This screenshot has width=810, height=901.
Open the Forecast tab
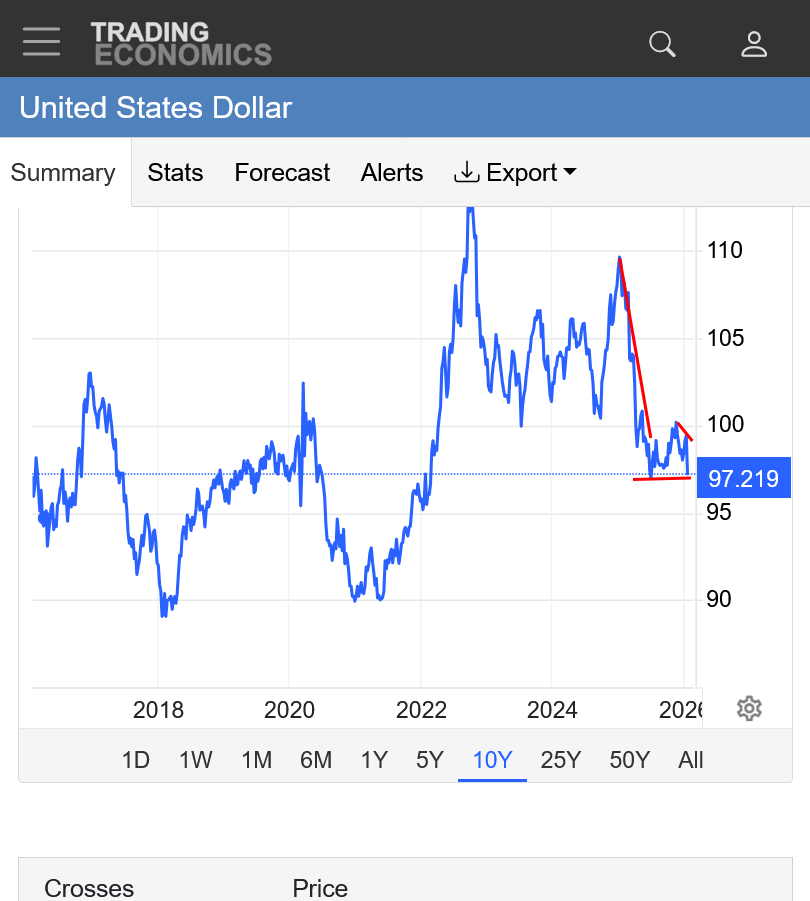[282, 173]
